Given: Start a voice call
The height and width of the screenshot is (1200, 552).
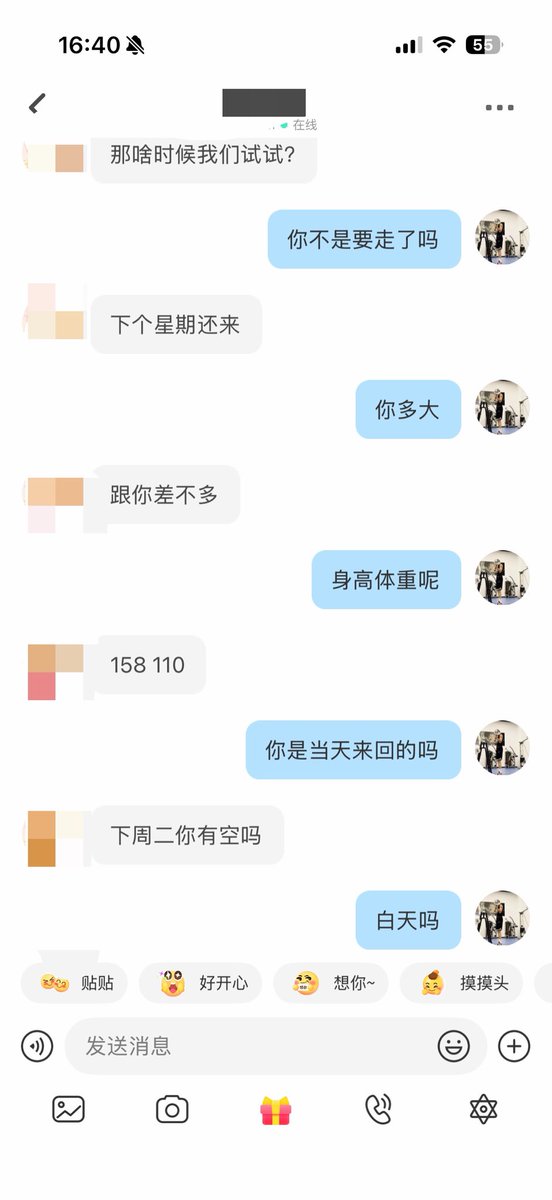Looking at the screenshot, I should tap(379, 1109).
